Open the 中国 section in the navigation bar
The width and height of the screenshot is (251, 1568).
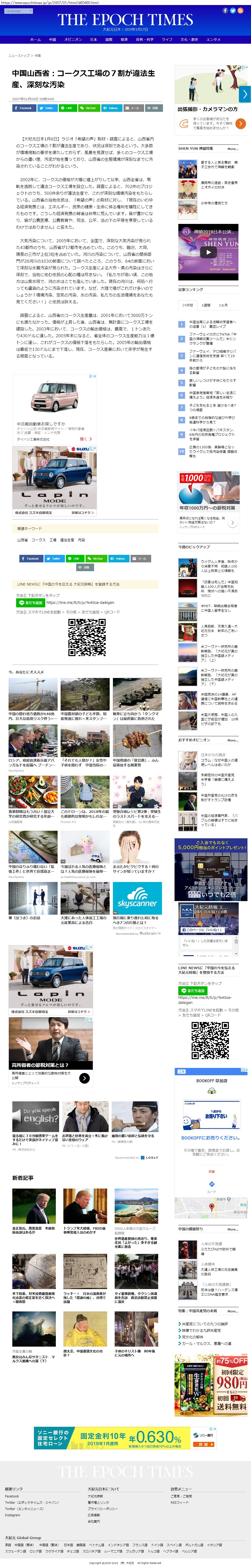pos(52,39)
